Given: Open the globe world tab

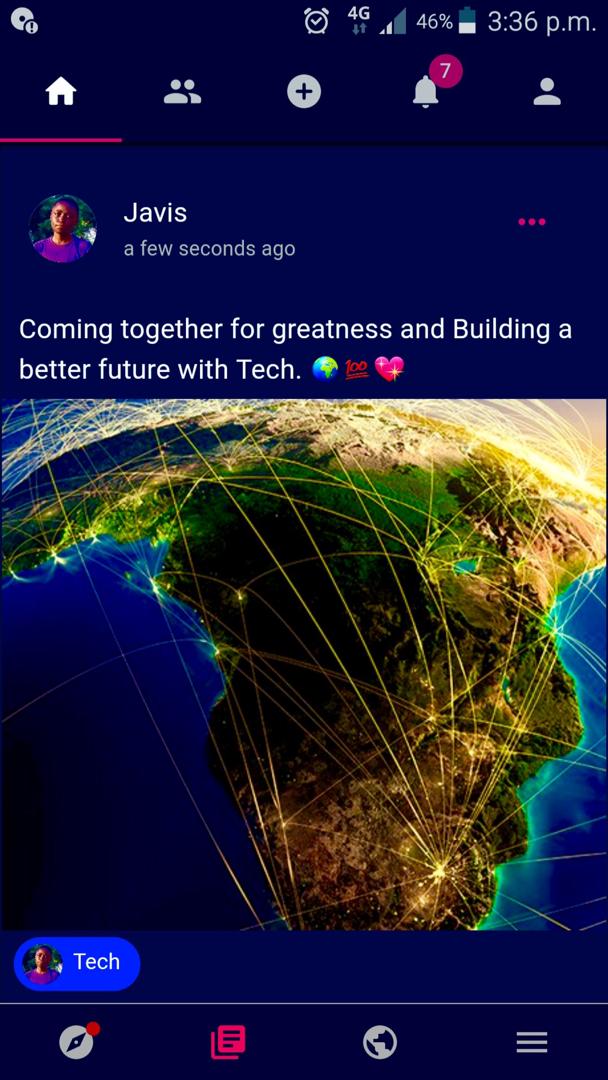Looking at the screenshot, I should click(x=380, y=1042).
